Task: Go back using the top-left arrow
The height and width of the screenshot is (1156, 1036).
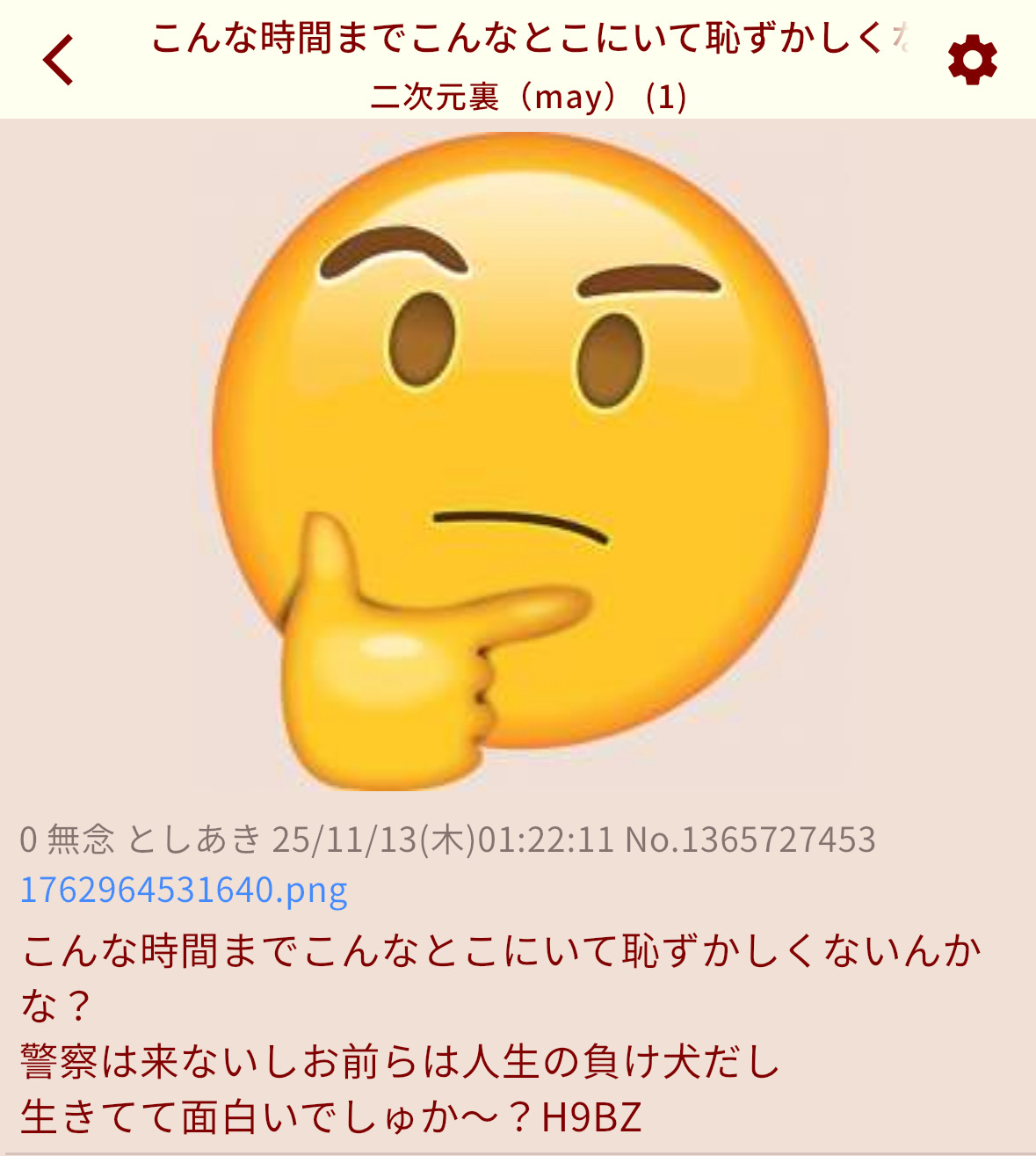Action: click(x=59, y=60)
